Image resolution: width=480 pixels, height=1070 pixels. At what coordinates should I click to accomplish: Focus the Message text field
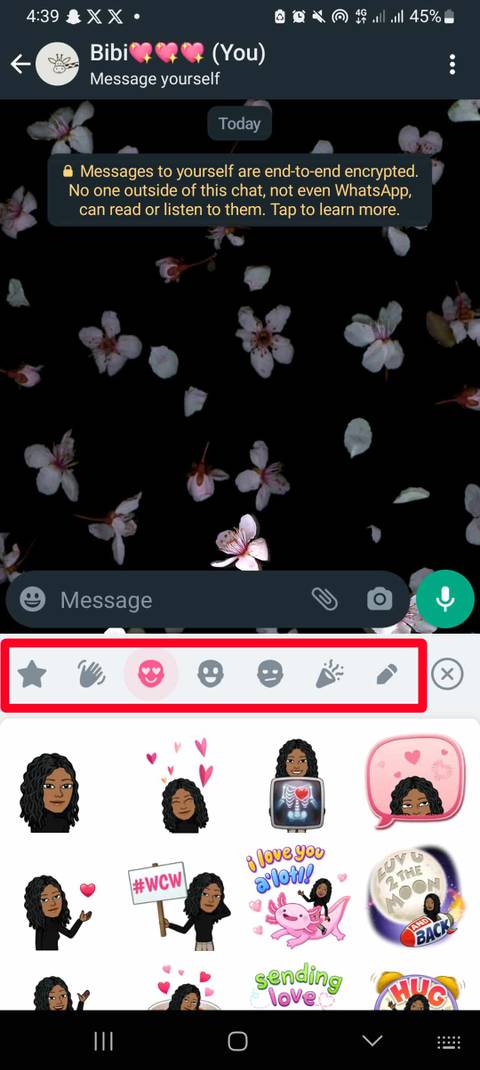178,600
